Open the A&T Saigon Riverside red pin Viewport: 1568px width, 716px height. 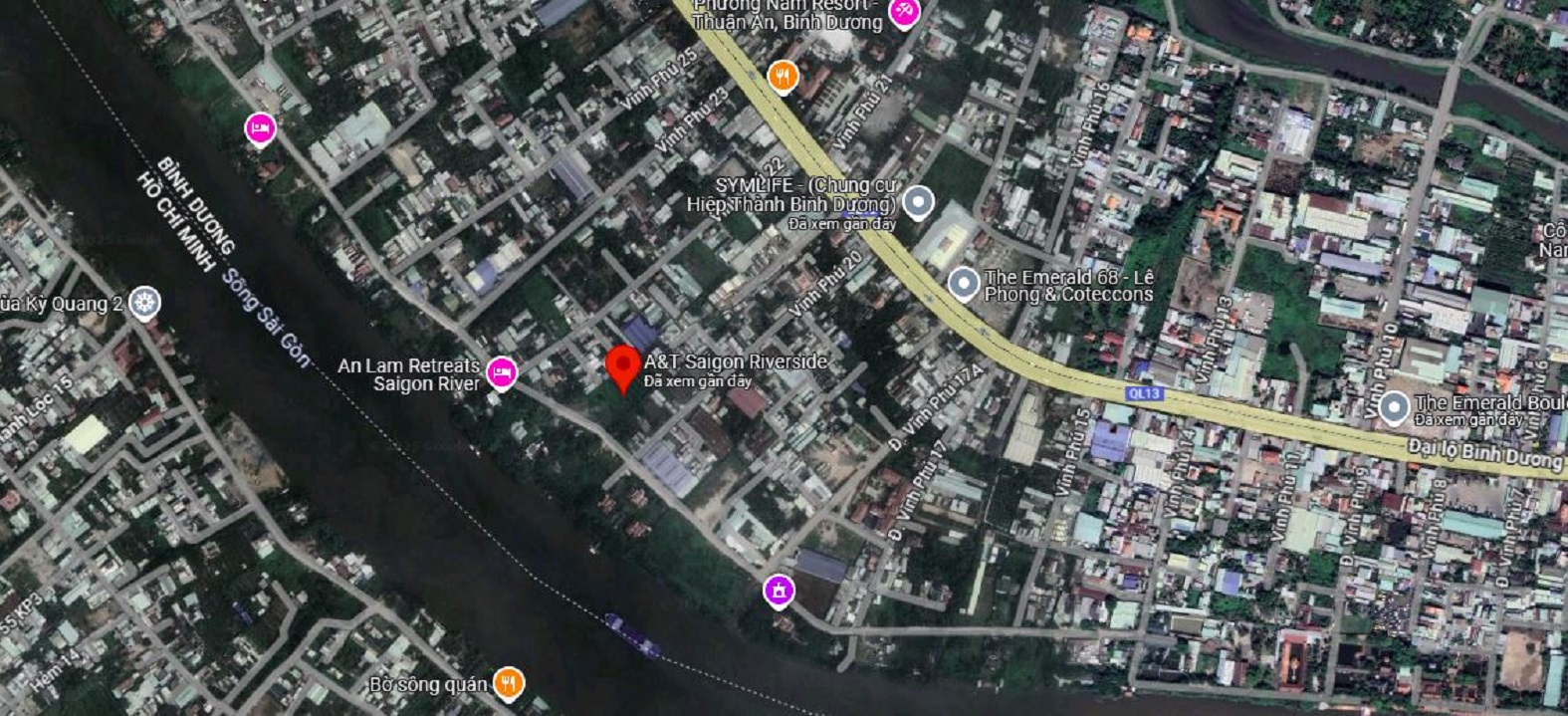623,366
